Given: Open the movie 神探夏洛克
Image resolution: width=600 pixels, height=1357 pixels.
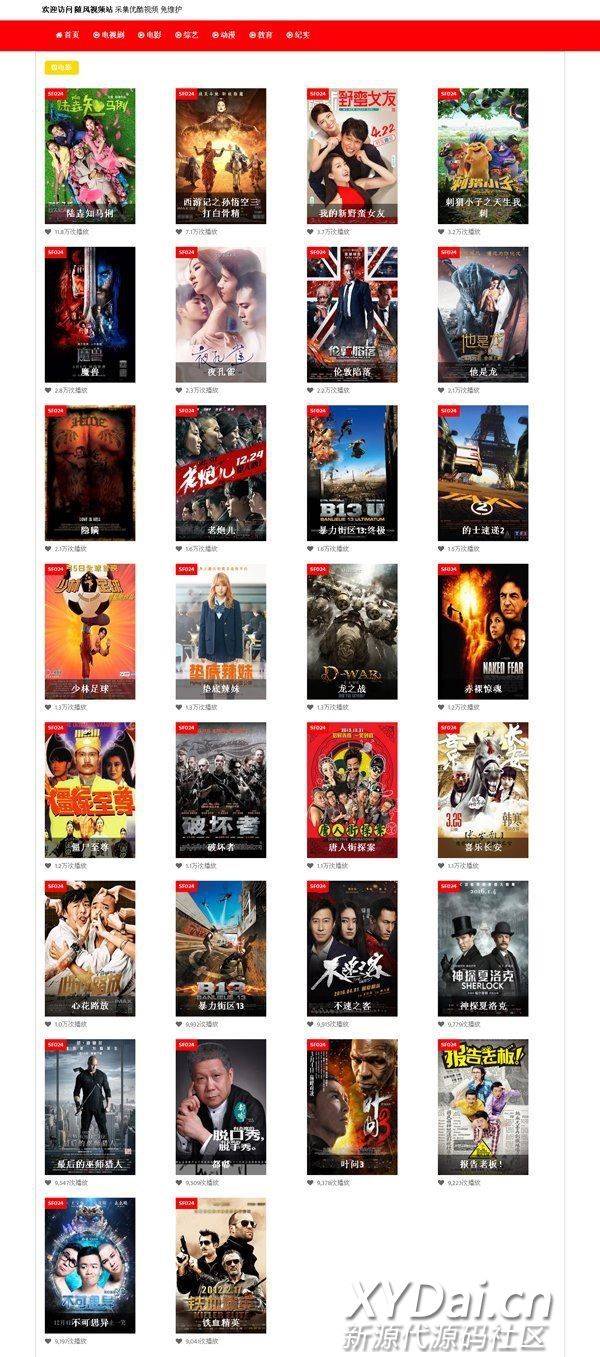Looking at the screenshot, I should [x=483, y=948].
